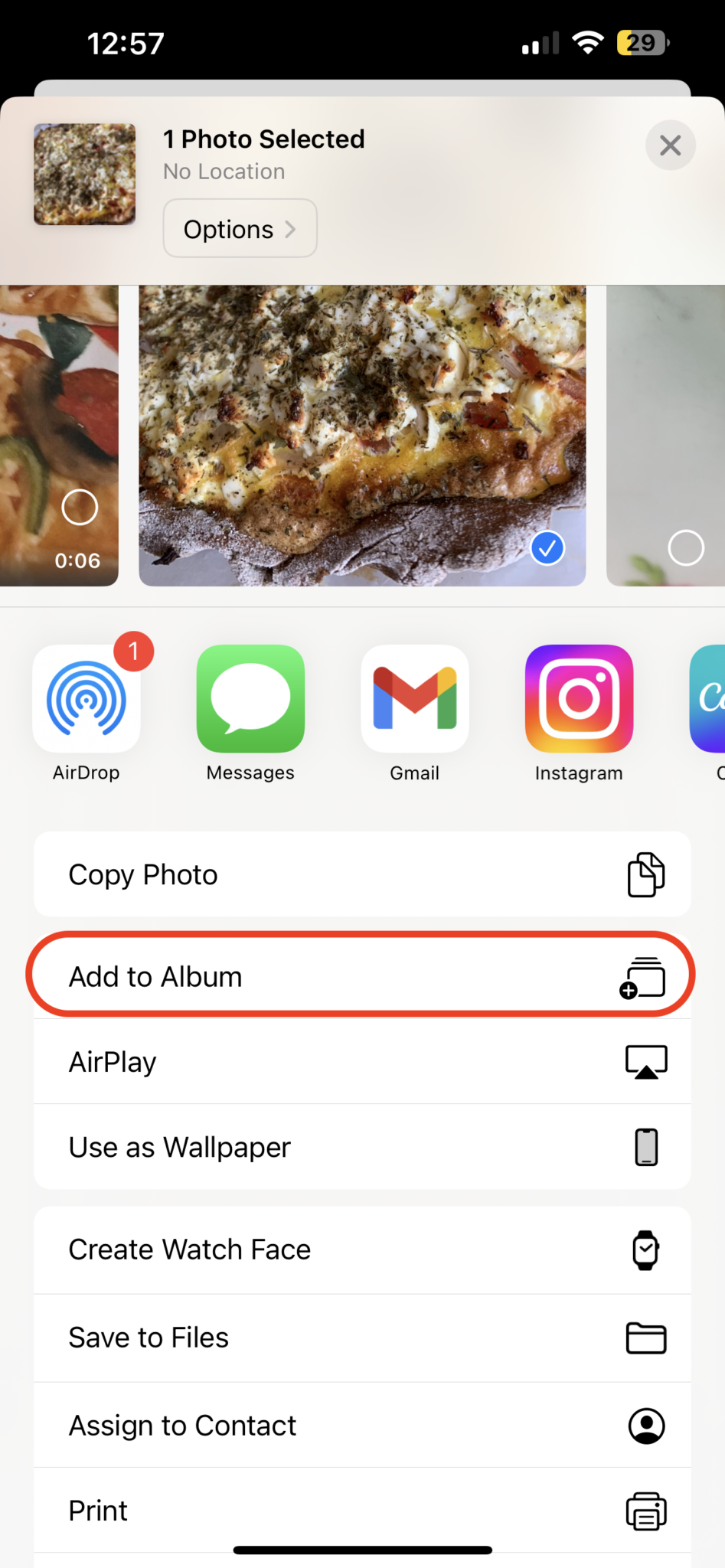Viewport: 725px width, 1568px height.
Task: Copy the selected photo
Action: coord(361,874)
